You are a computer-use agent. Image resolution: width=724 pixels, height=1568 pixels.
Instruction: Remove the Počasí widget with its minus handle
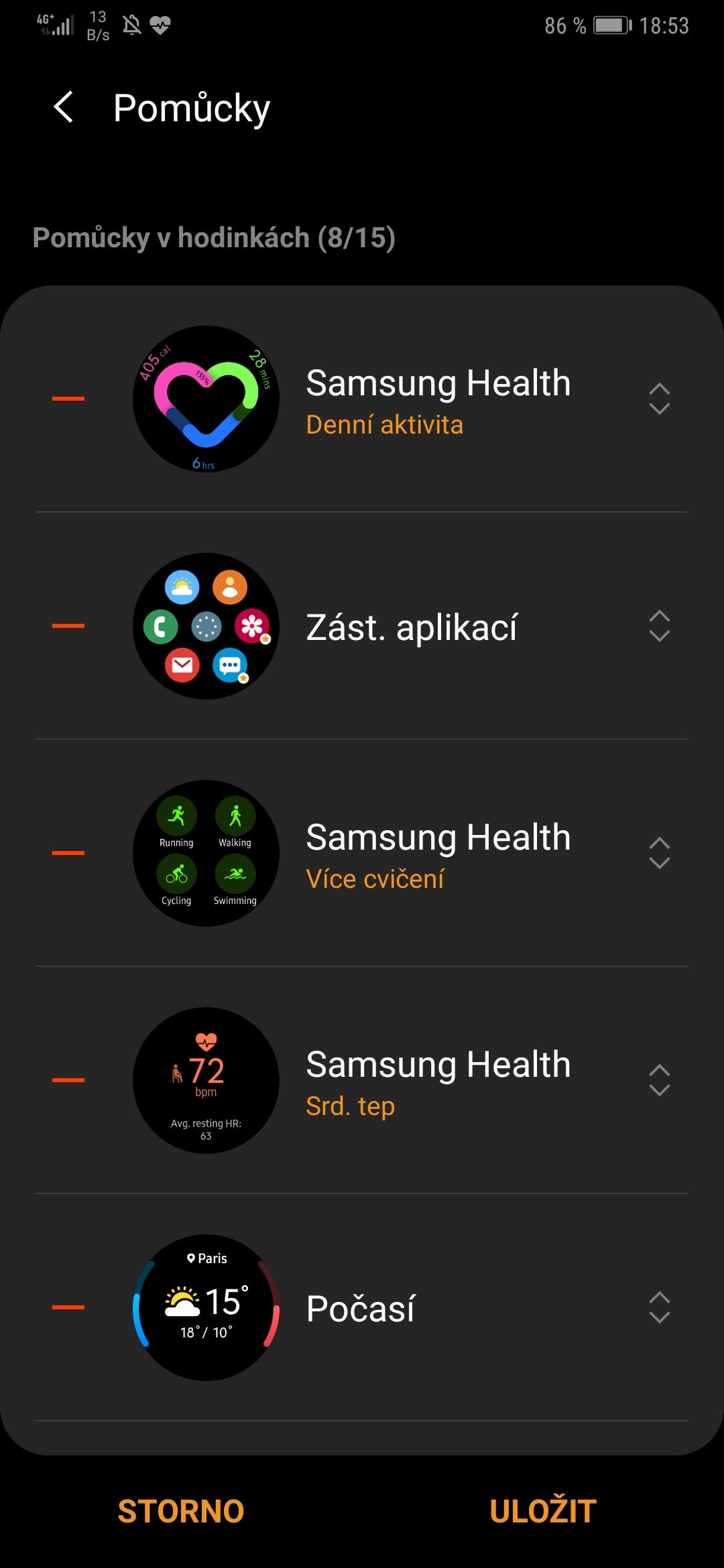point(67,1307)
